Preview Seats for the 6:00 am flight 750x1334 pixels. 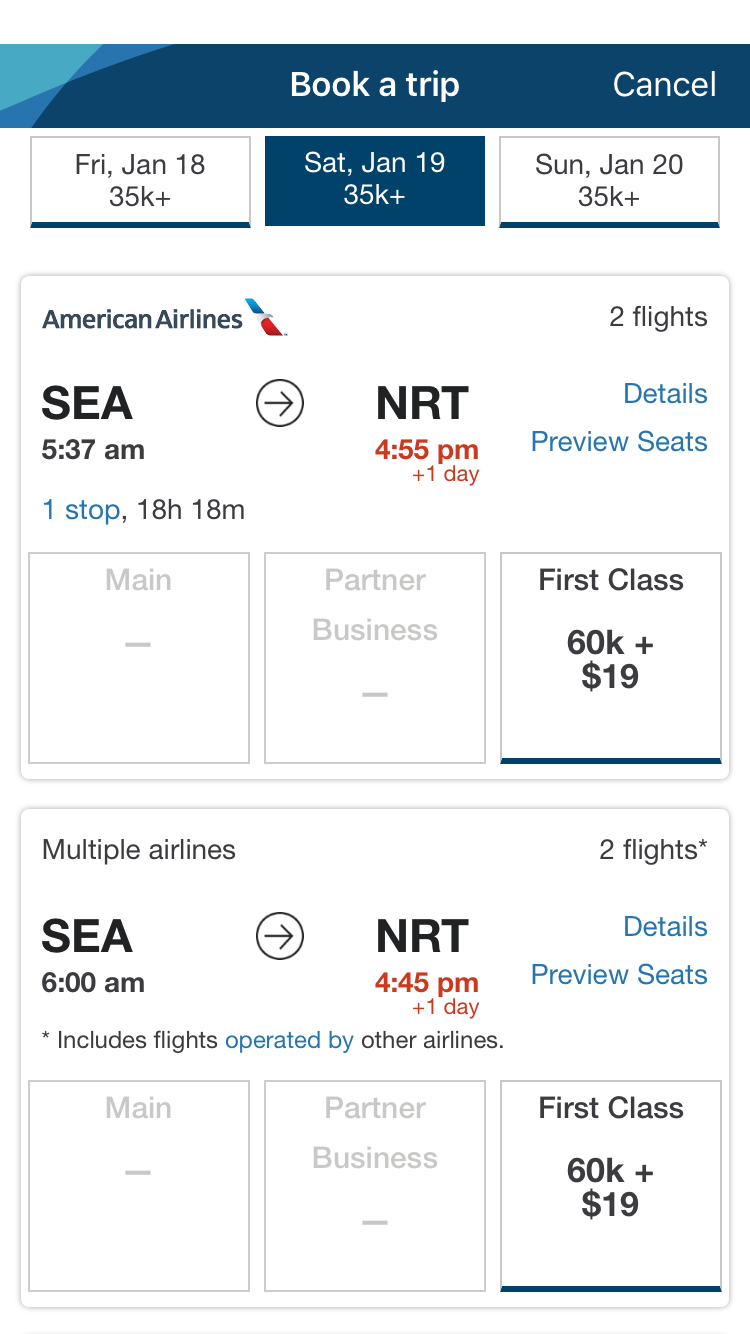(619, 975)
